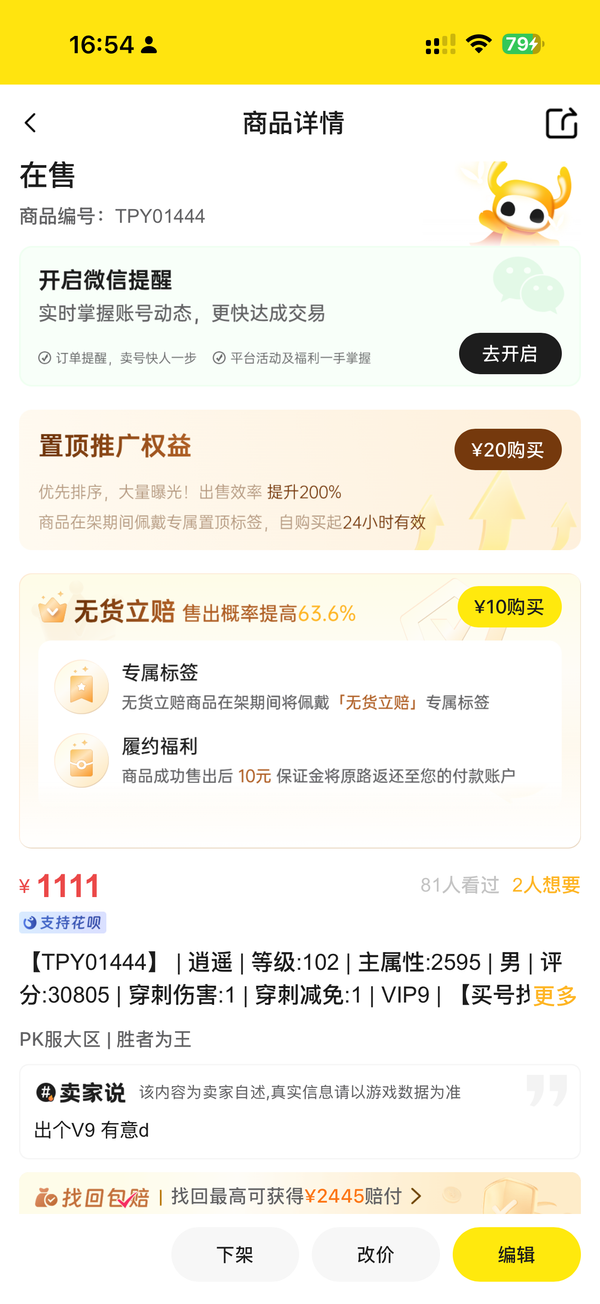Go back from the product details page
This screenshot has width=600, height=1304.
pyautogui.click(x=30, y=123)
